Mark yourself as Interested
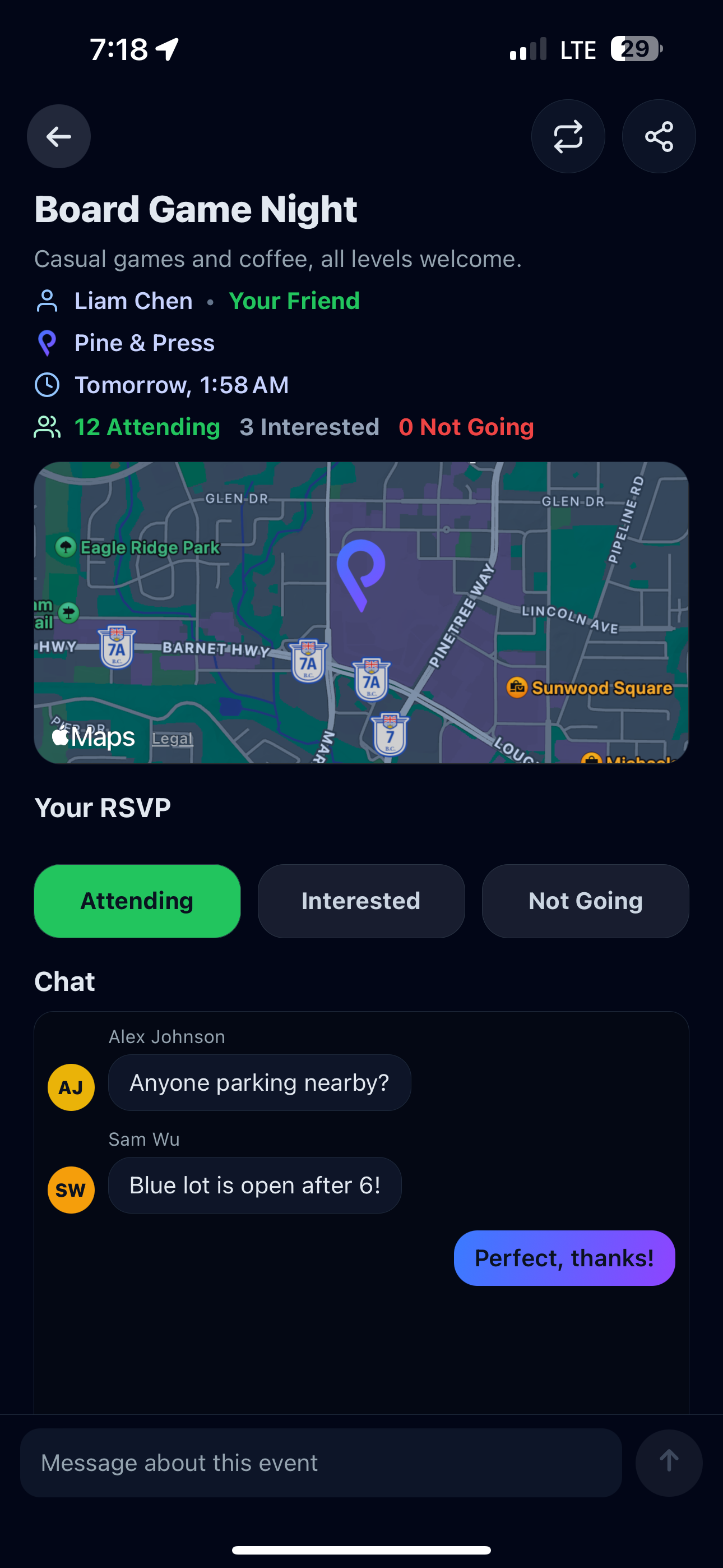The image size is (723, 1568). 361,901
